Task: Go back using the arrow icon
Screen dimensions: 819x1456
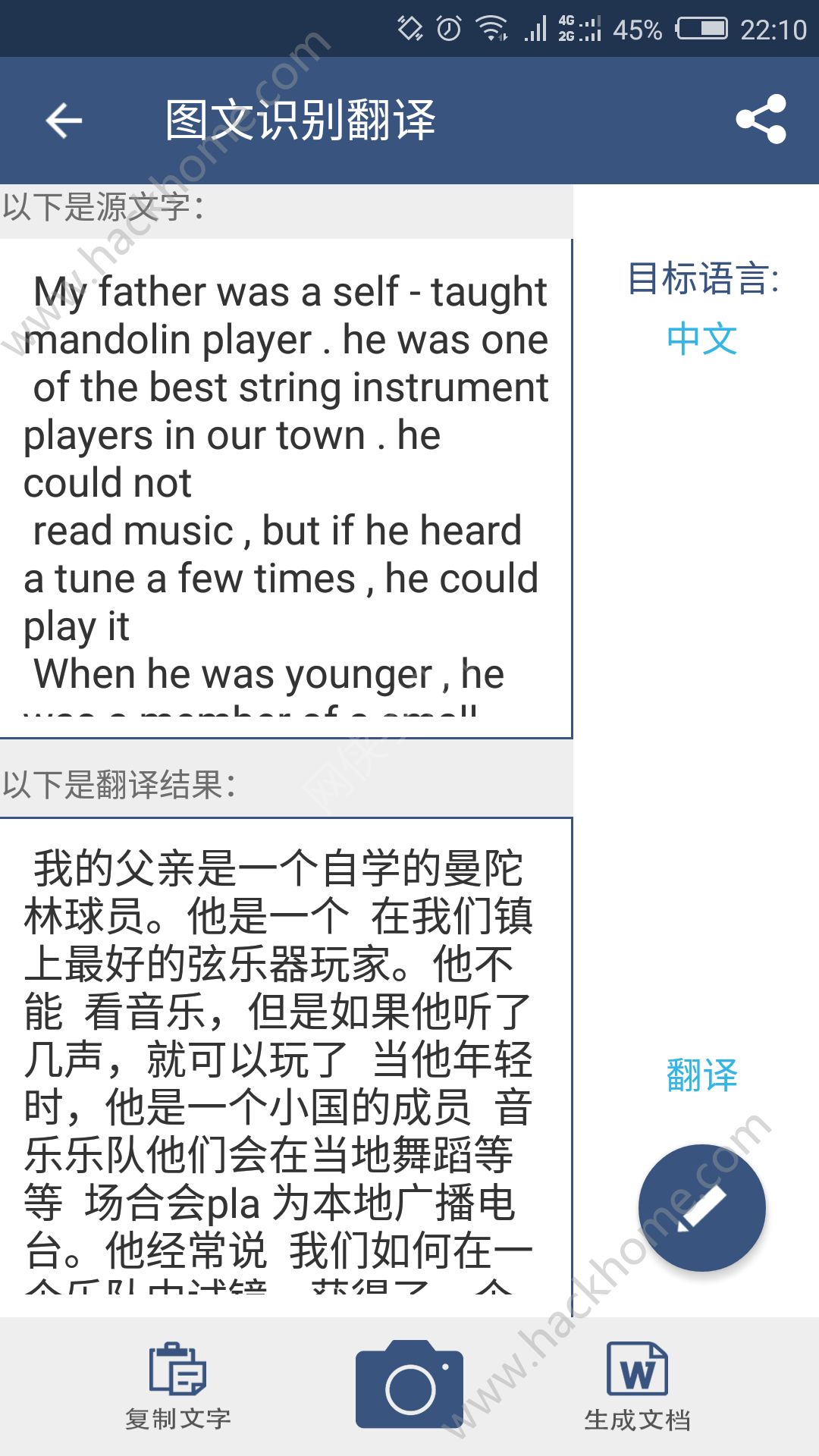Action: [64, 121]
